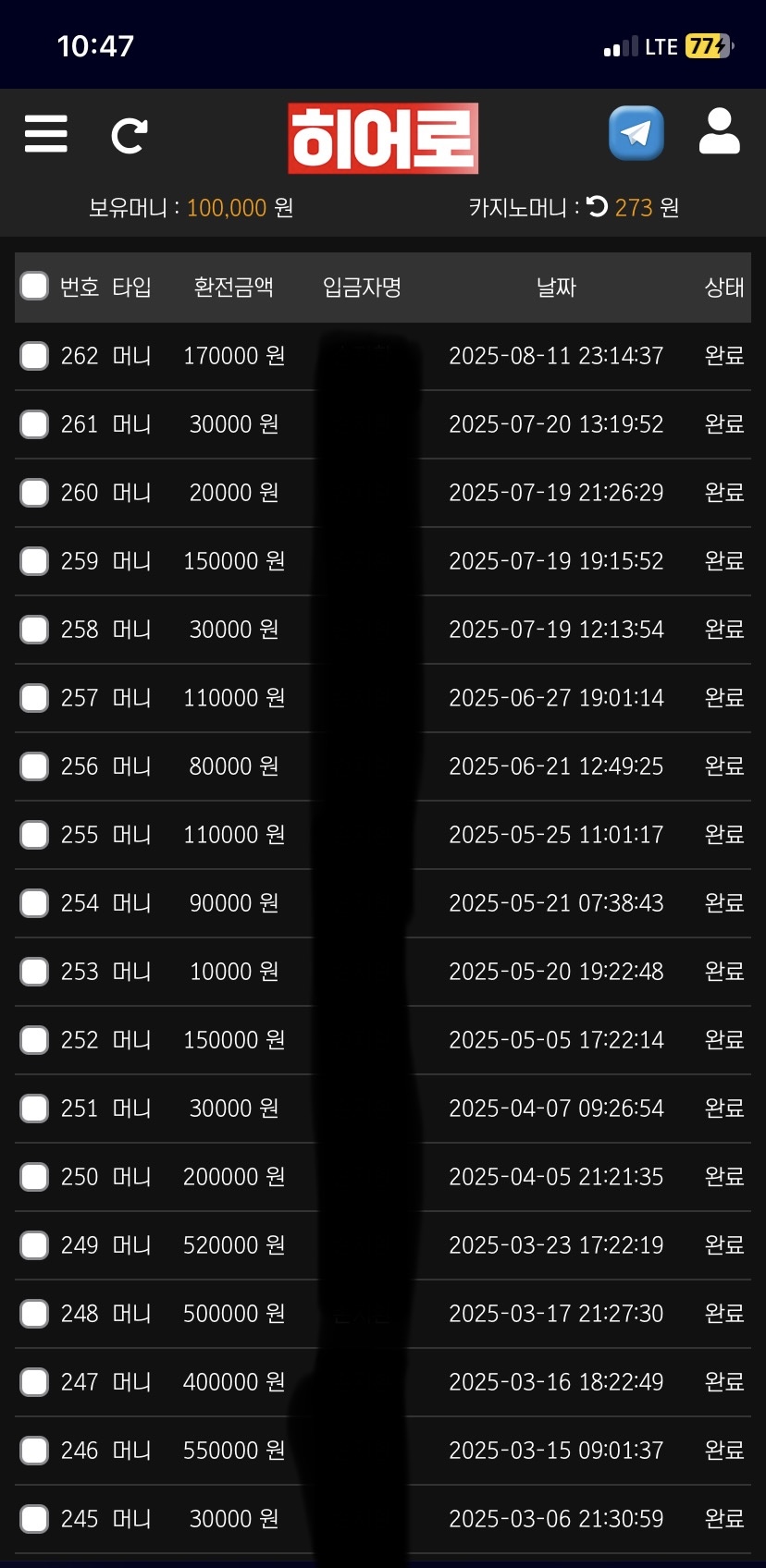
Task: Check entry 257's checkbox
Action: [x=34, y=698]
